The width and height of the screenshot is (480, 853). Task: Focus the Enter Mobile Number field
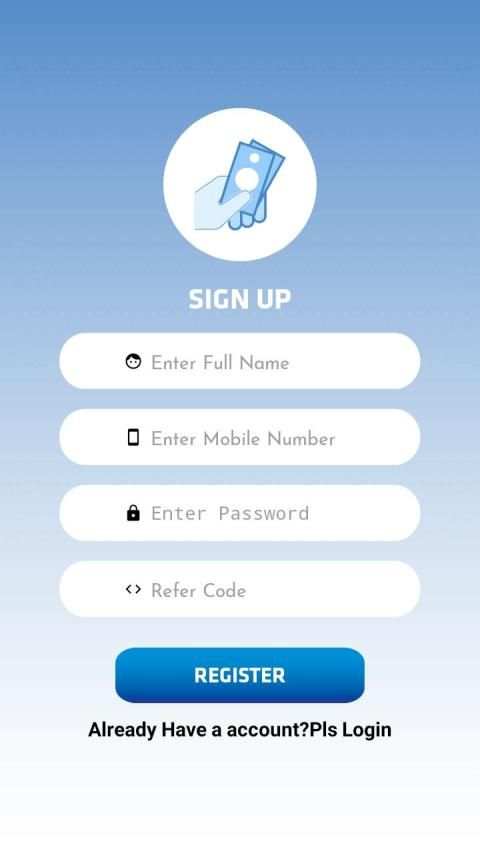[x=239, y=437]
